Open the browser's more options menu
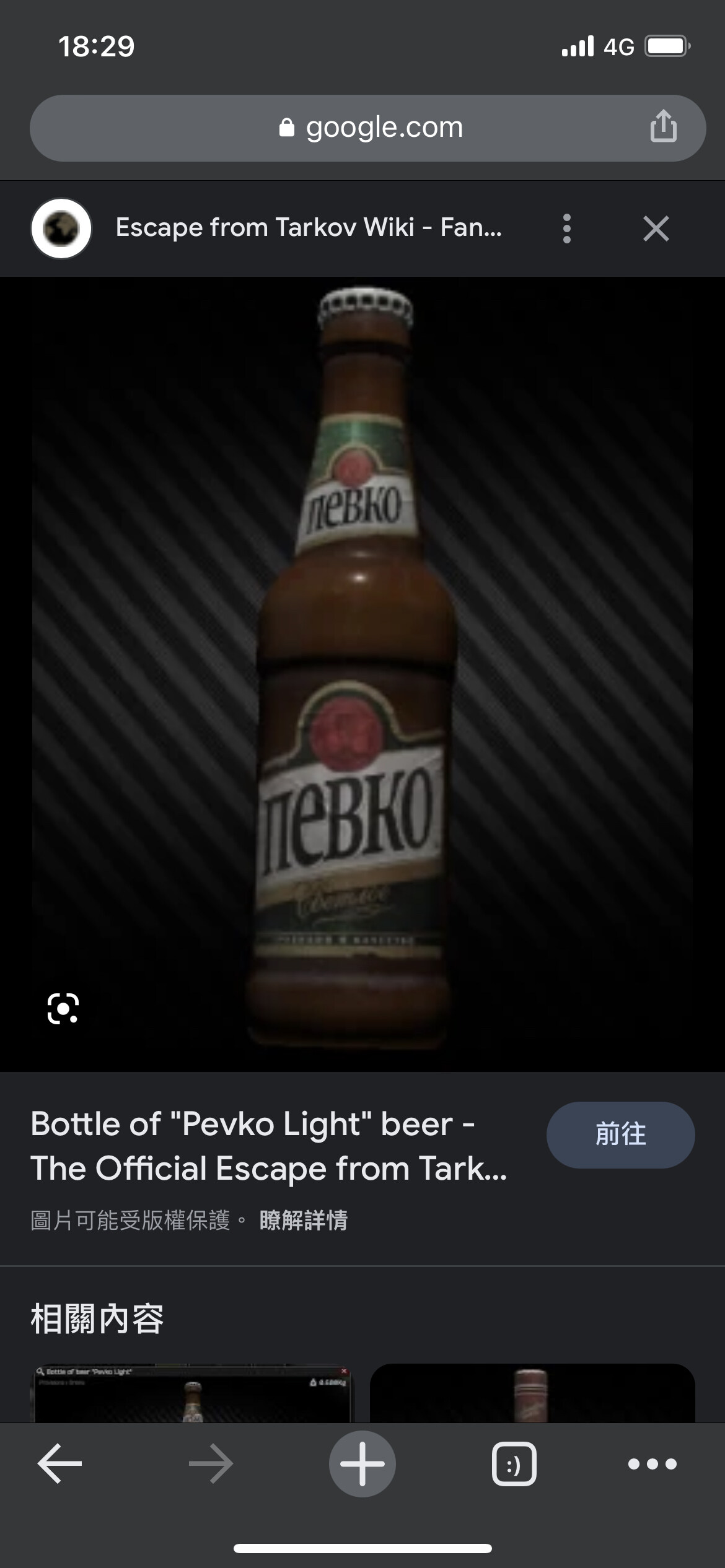Image resolution: width=725 pixels, height=1568 pixels. point(652,1464)
